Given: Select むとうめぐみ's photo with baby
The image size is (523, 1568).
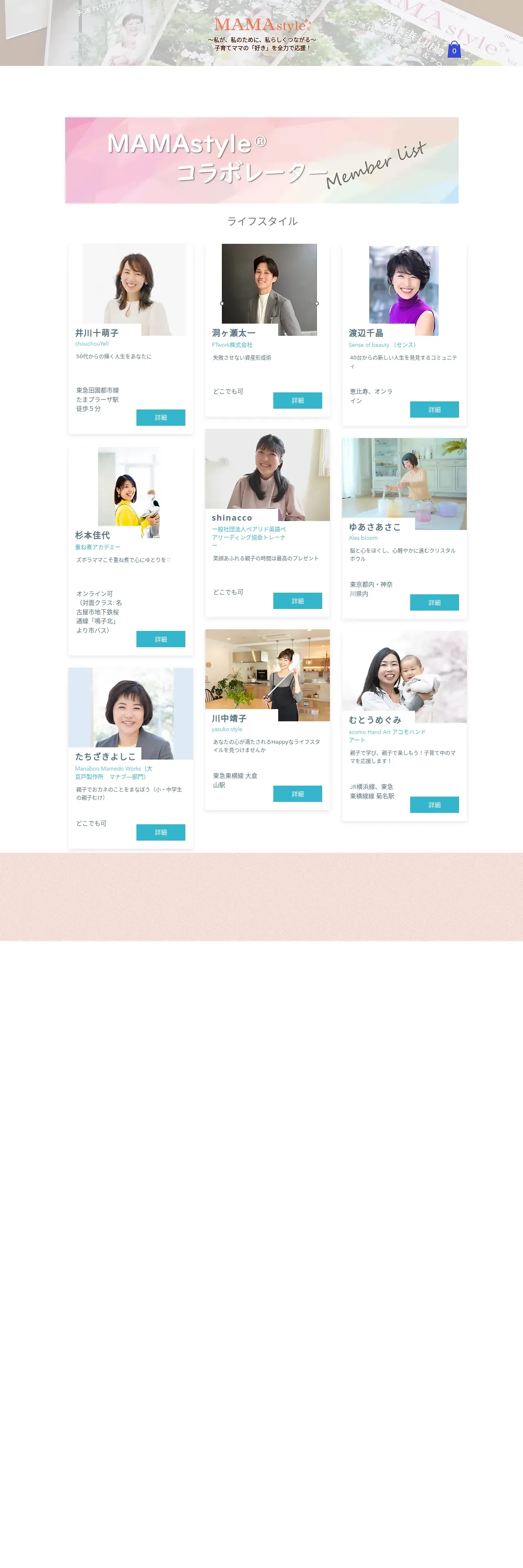Looking at the screenshot, I should click(404, 677).
